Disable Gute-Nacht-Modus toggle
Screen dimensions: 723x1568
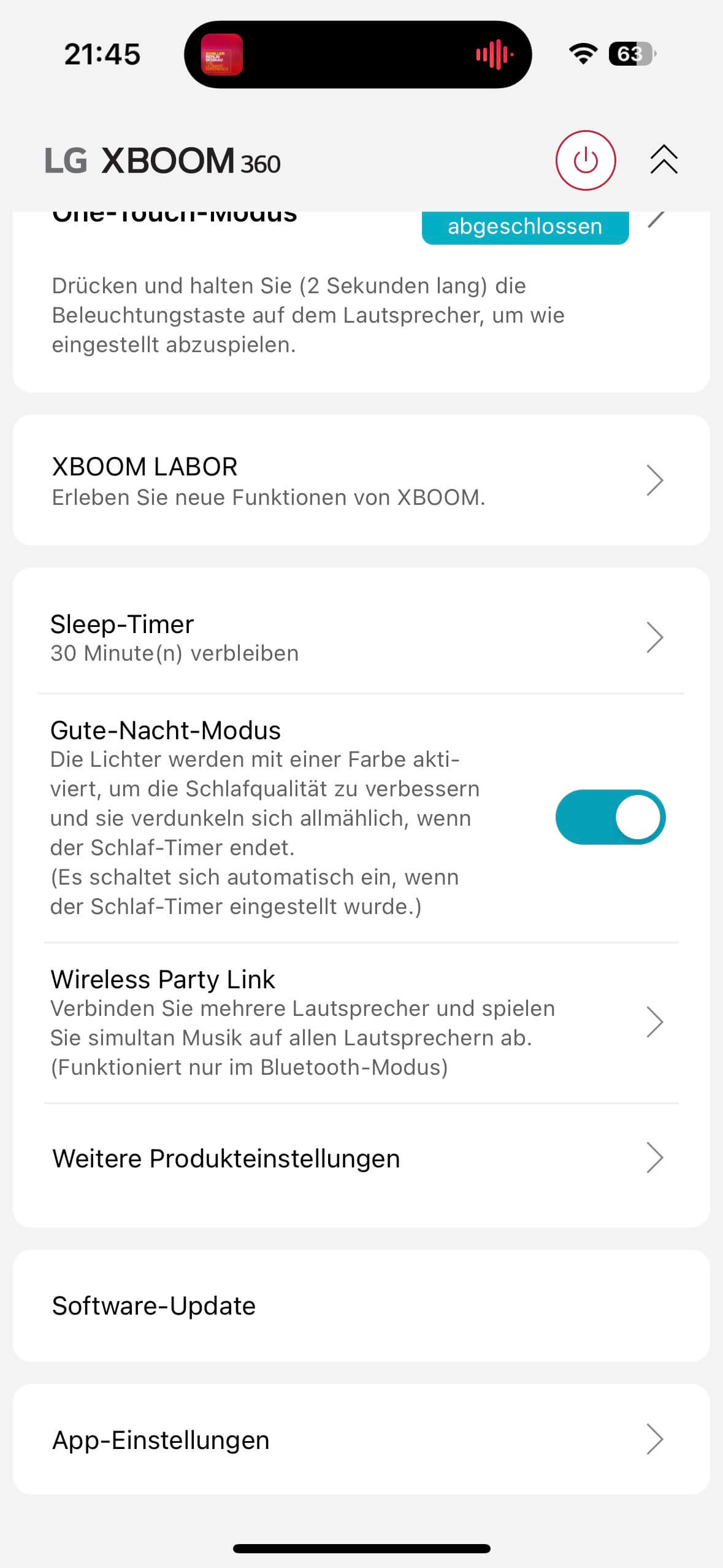(x=610, y=817)
